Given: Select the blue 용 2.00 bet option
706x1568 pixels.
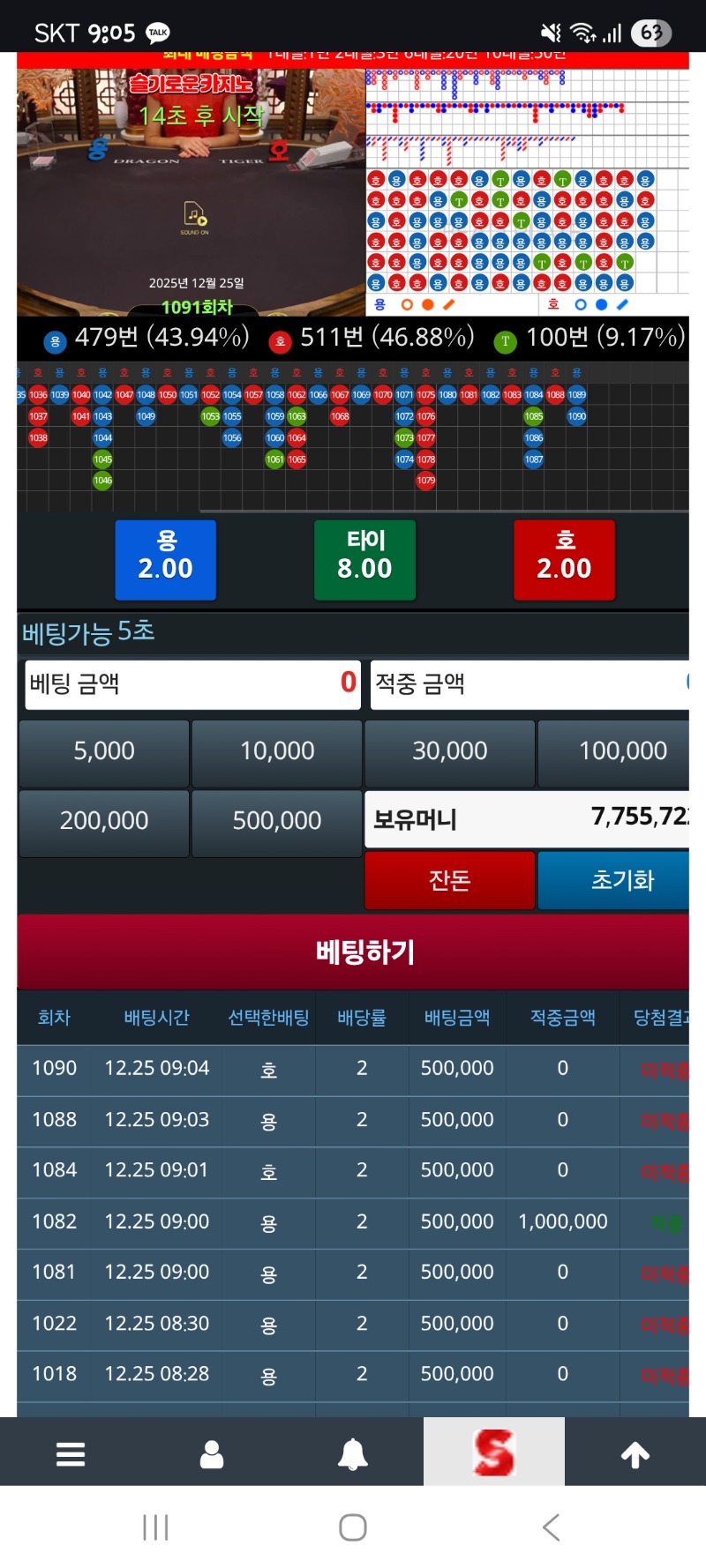Looking at the screenshot, I should click(166, 560).
